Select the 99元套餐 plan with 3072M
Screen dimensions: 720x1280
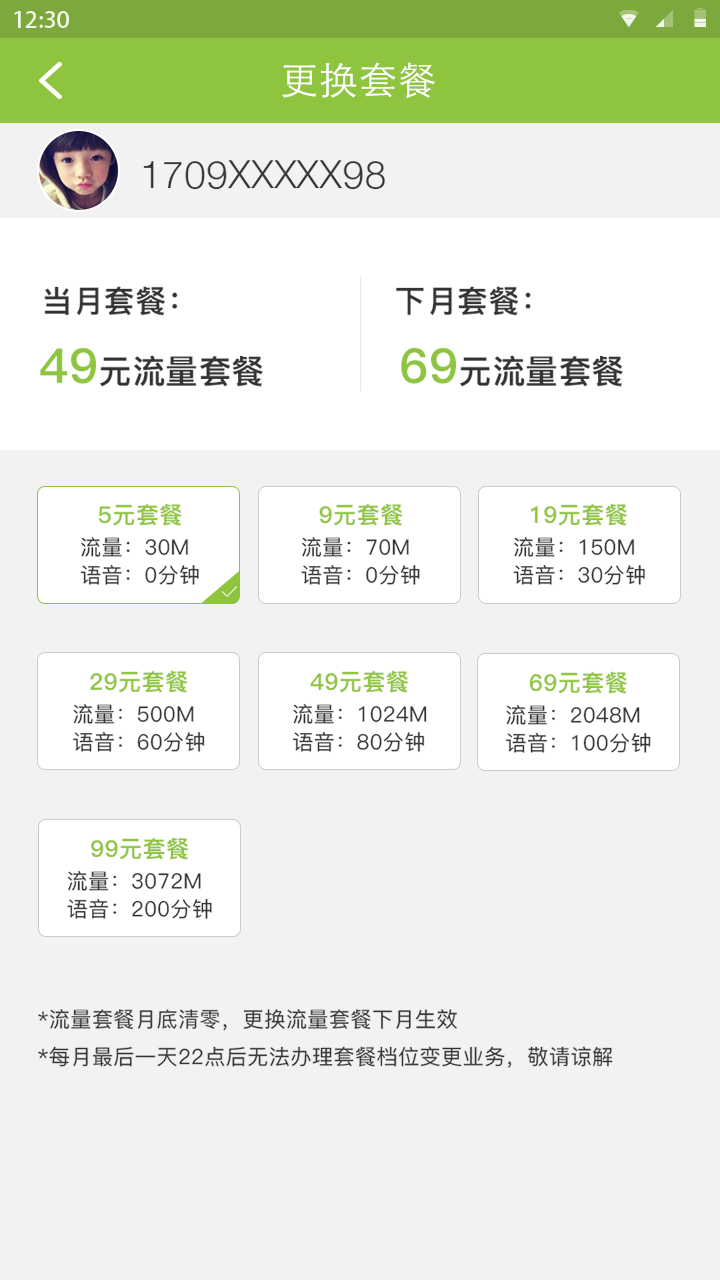[139, 878]
